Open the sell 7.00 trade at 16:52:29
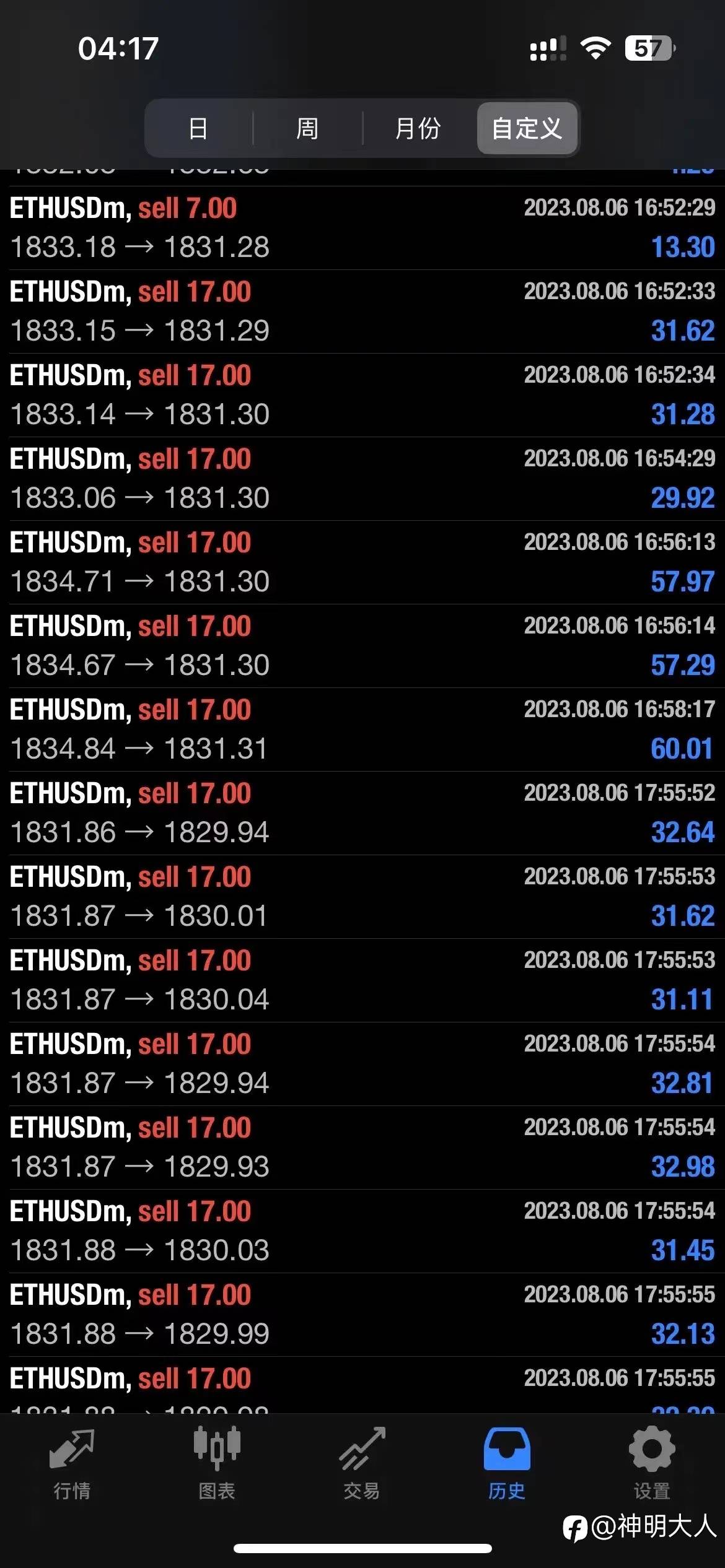This screenshot has width=725, height=1568. [362, 228]
